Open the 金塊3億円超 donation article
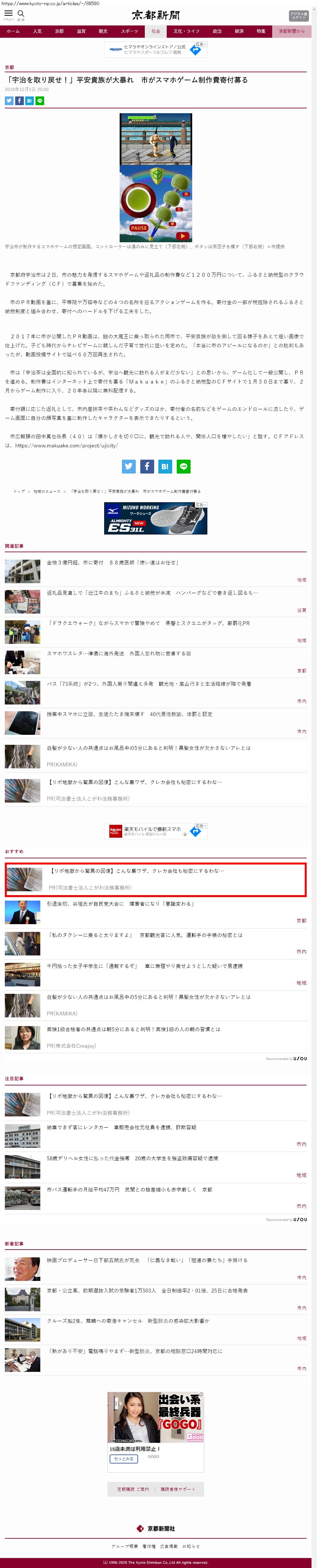 113,563
